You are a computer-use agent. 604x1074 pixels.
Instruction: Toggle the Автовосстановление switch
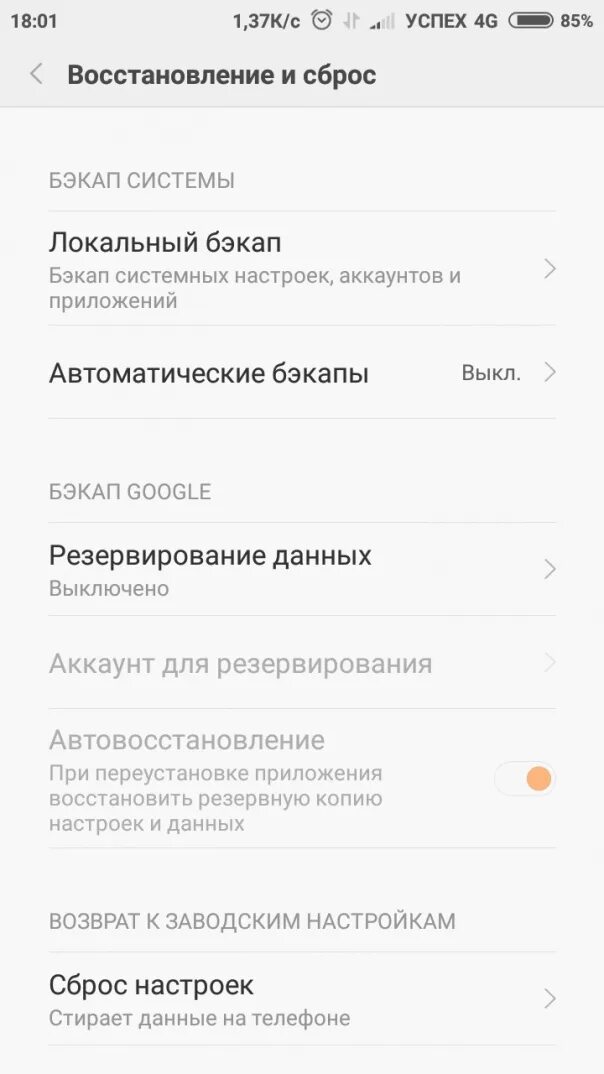click(526, 779)
